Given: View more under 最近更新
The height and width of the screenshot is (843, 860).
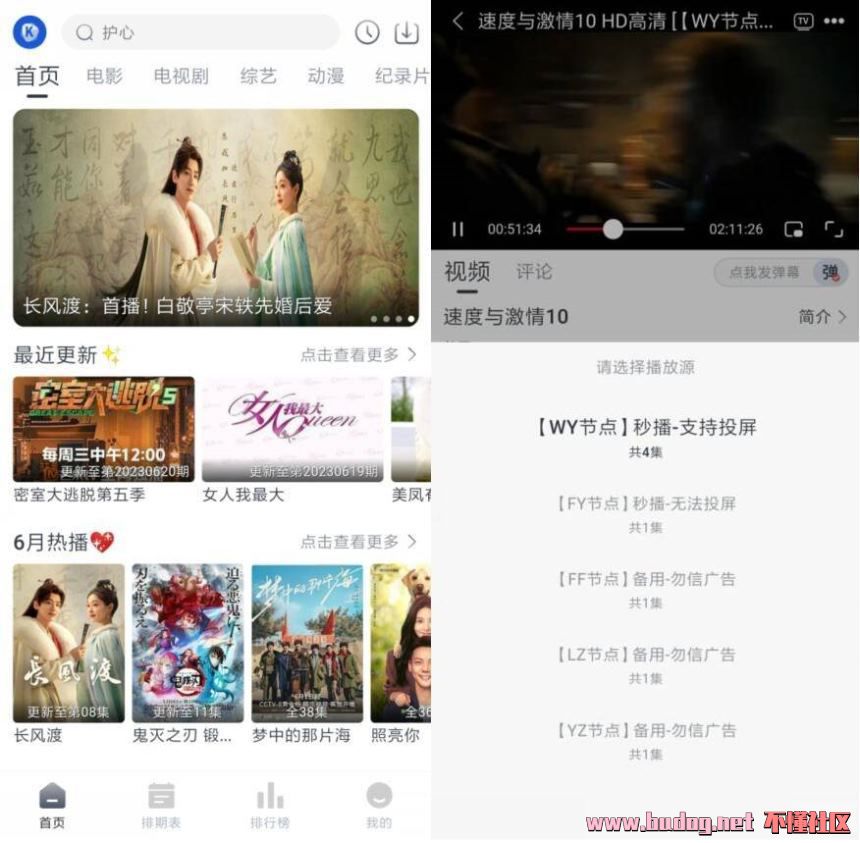Looking at the screenshot, I should (358, 354).
